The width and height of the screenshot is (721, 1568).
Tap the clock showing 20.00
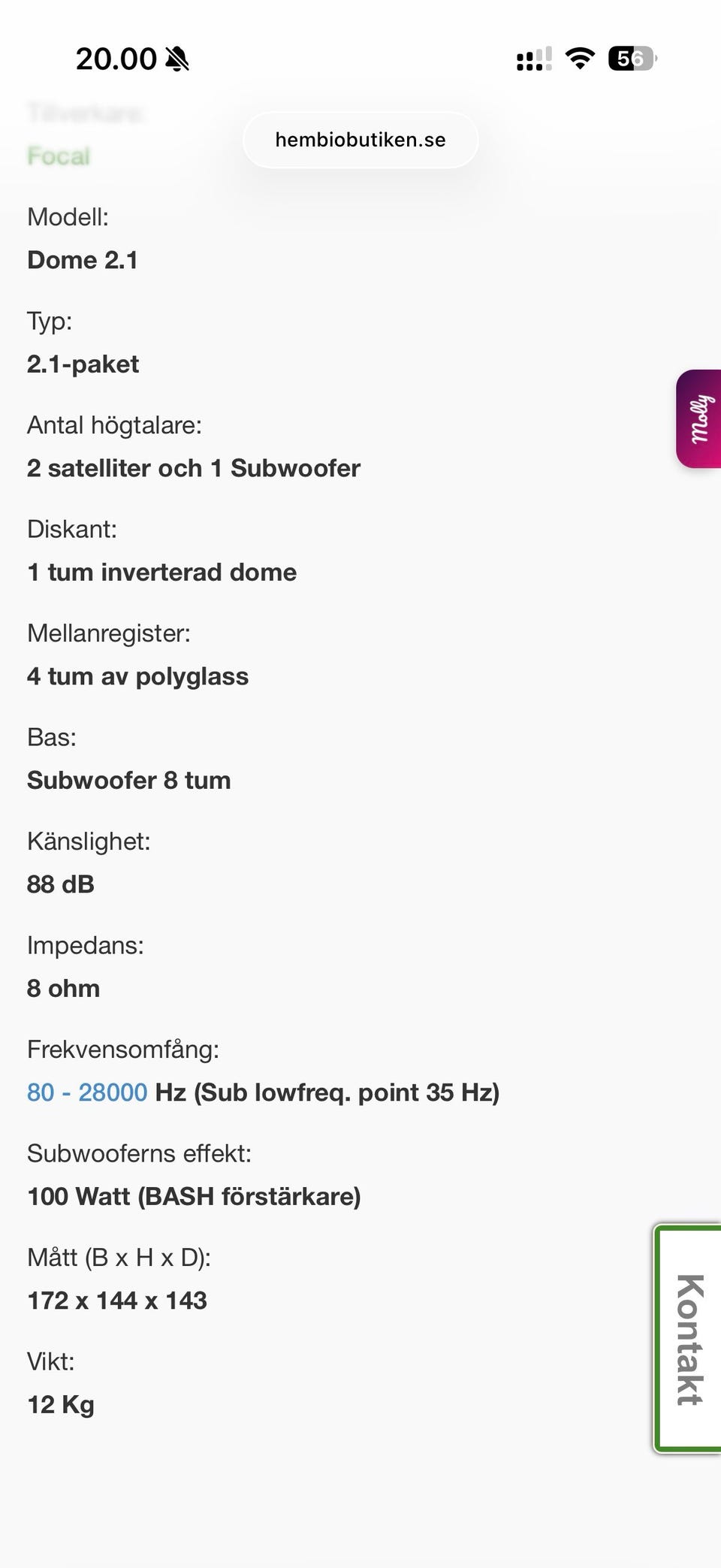tap(113, 59)
